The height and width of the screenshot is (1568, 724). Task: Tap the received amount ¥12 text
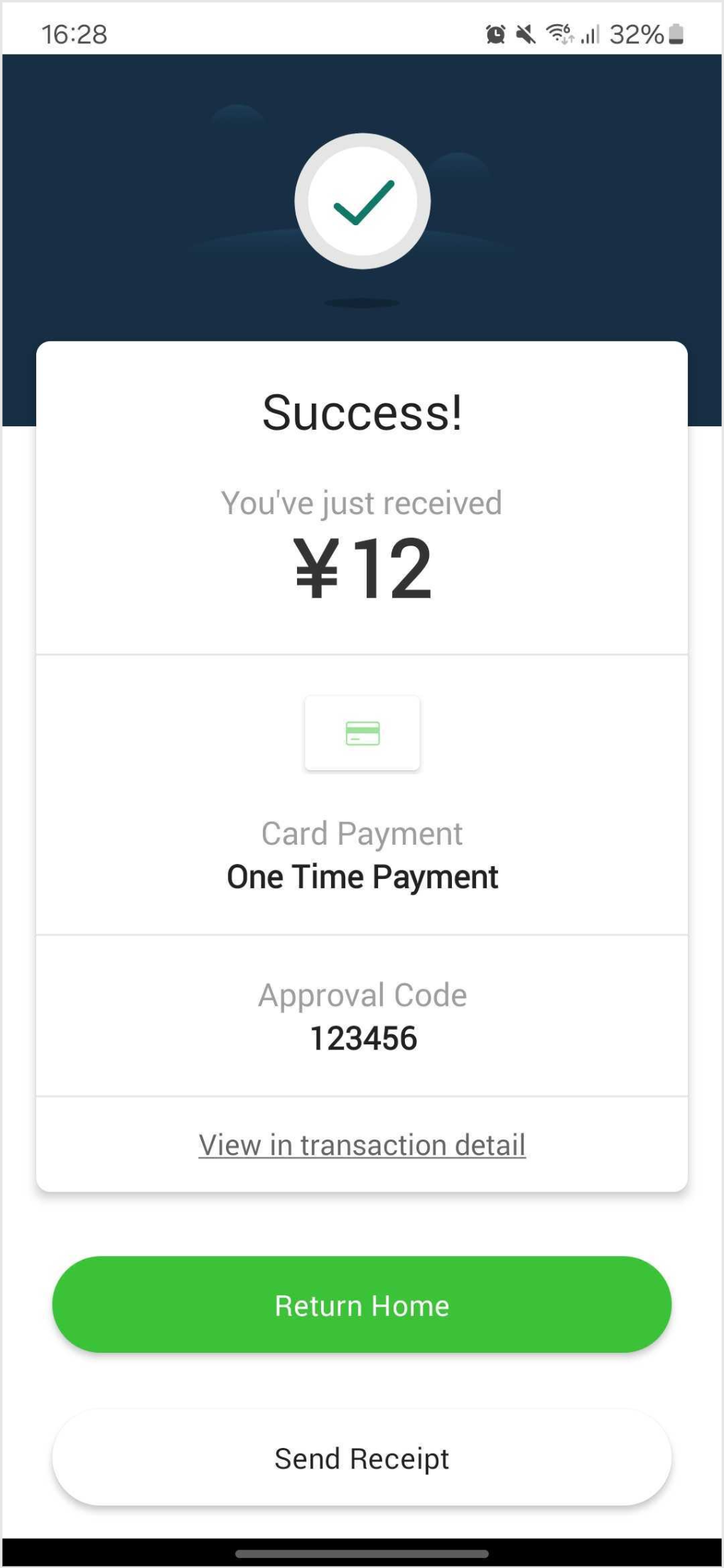(363, 566)
